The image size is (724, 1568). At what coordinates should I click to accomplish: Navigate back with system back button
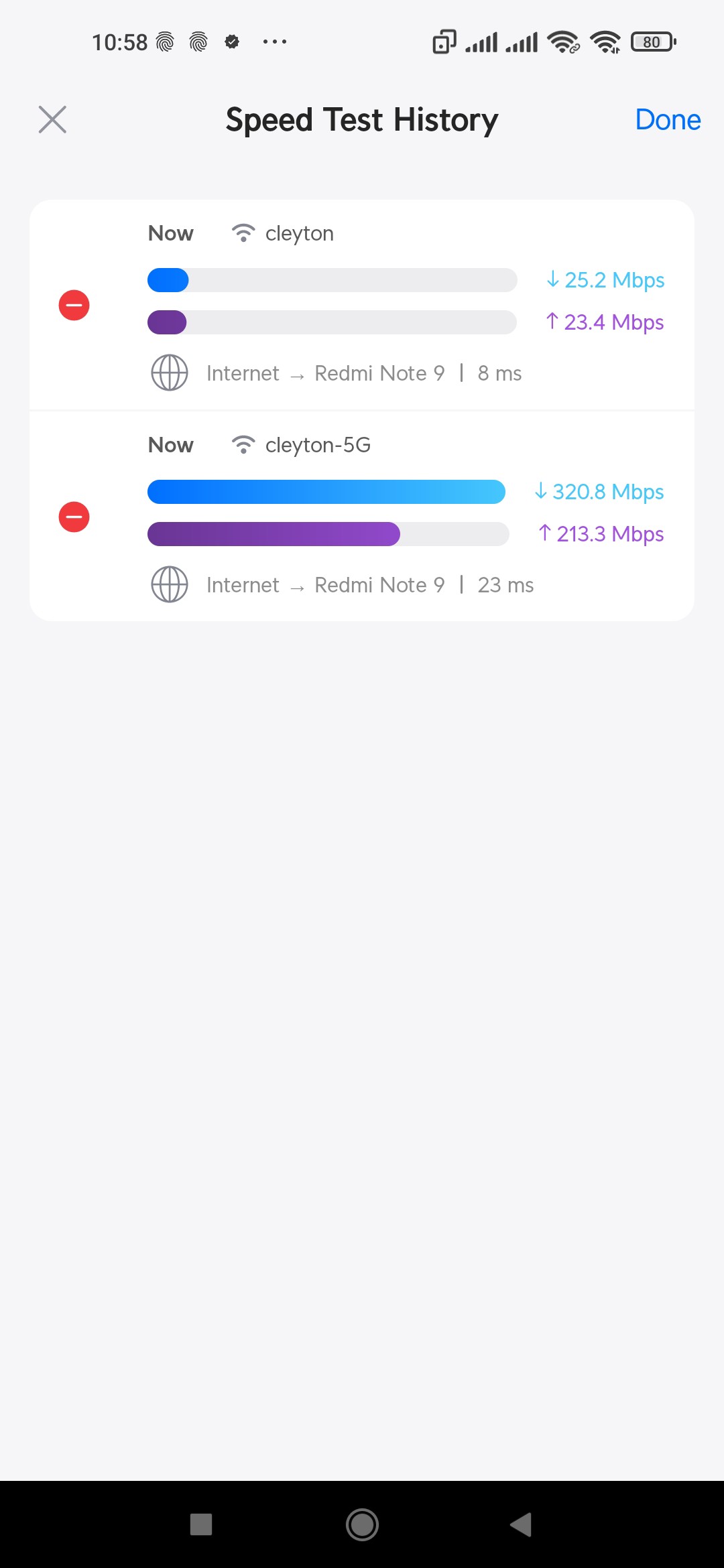pos(522,1524)
